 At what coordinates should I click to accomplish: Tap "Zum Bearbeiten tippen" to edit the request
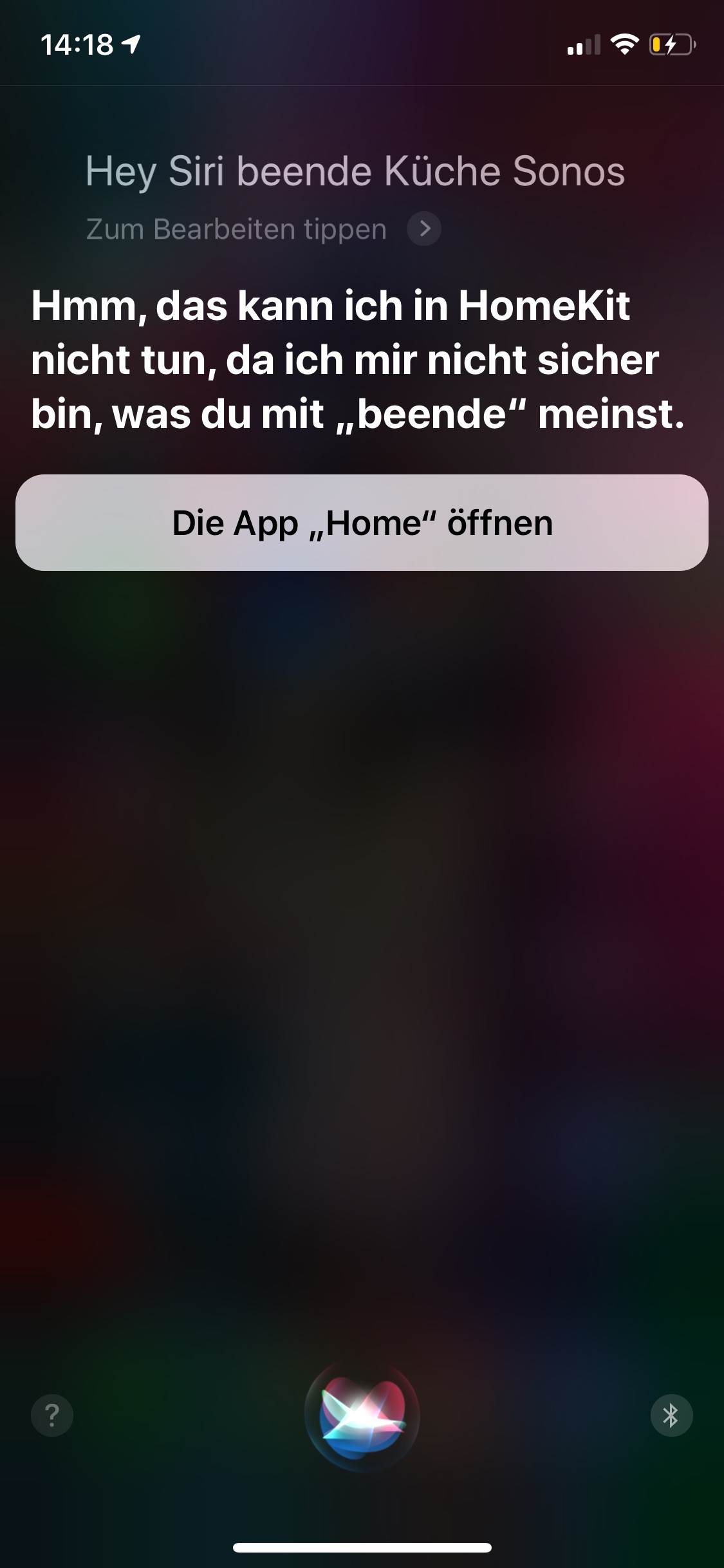tap(237, 229)
